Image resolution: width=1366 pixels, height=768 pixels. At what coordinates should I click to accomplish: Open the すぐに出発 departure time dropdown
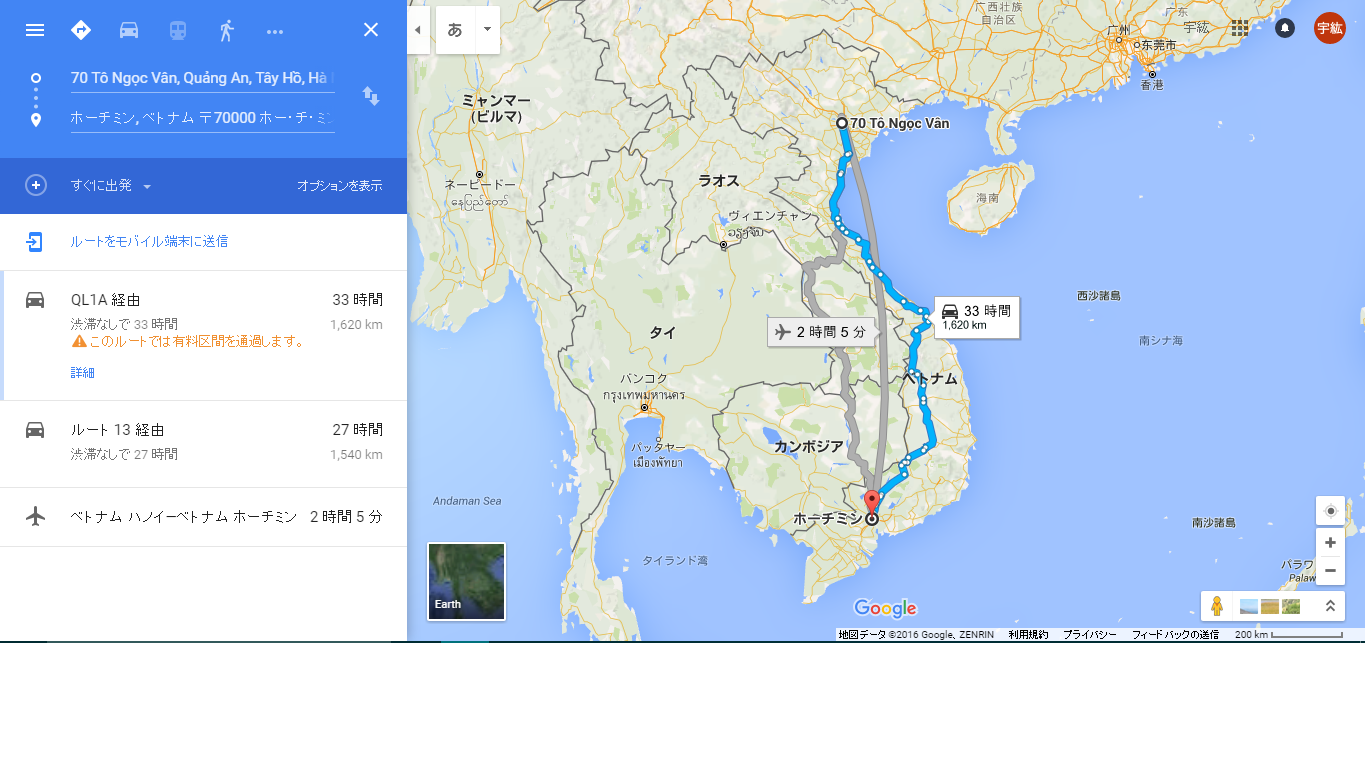111,186
